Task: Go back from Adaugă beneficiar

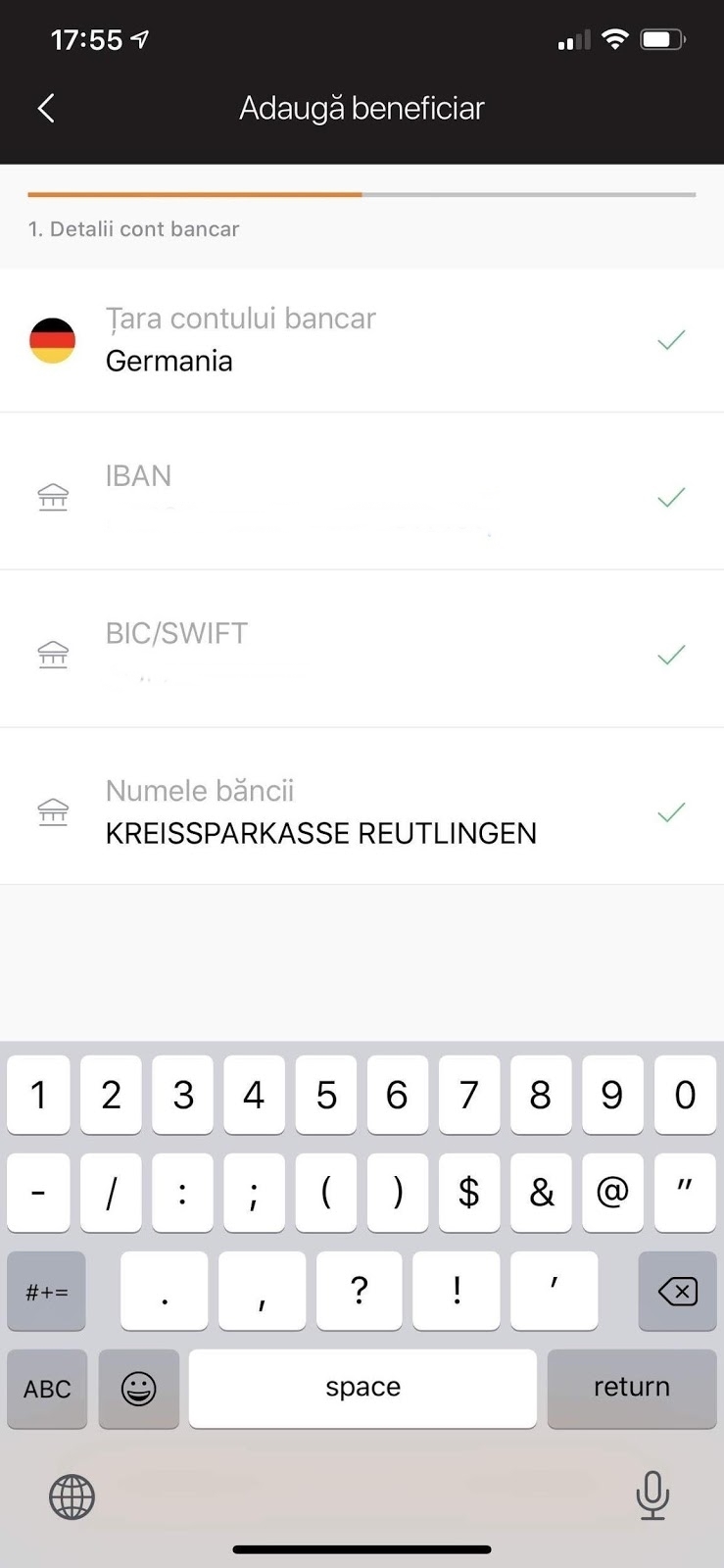Action: [x=46, y=108]
